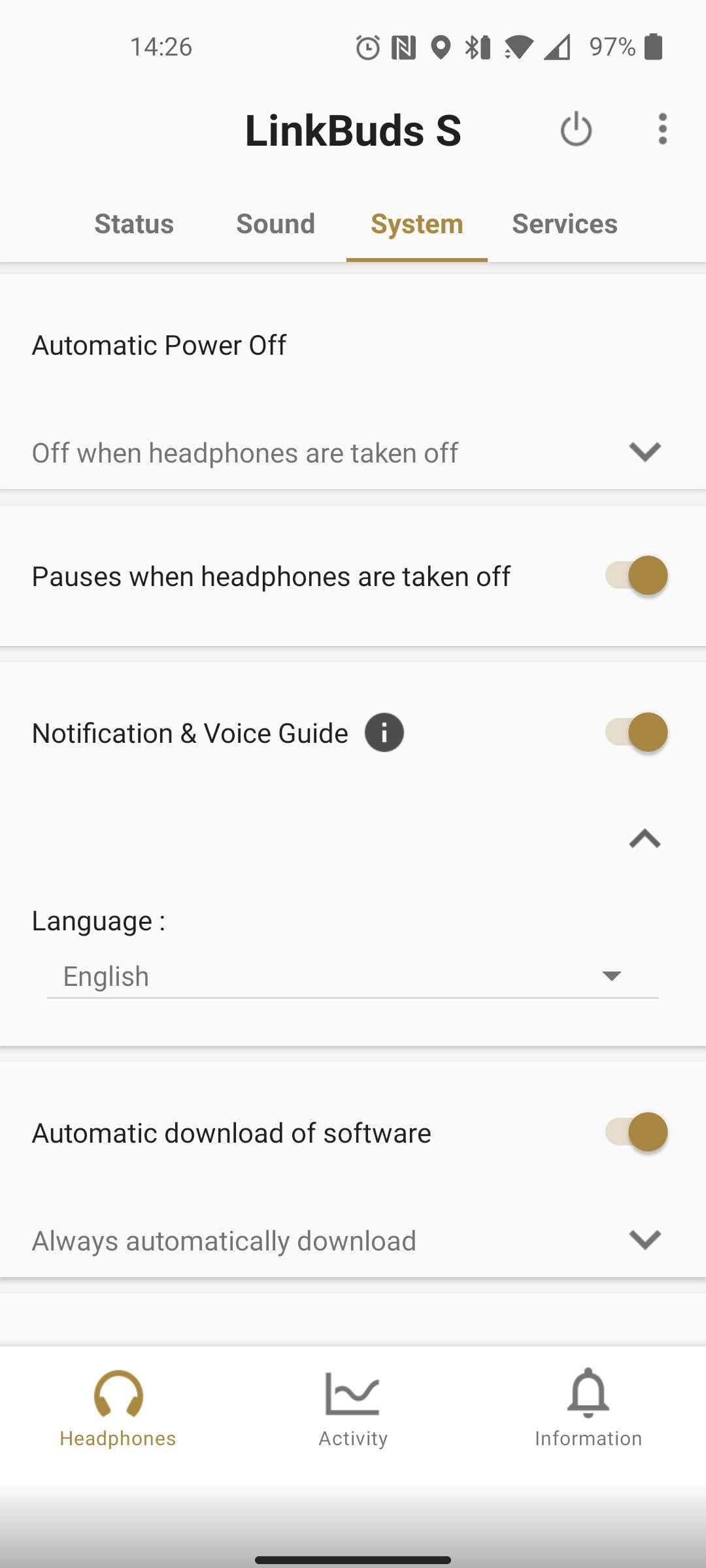Show info about Notification & Voice Guide
This screenshot has width=706, height=1568.
(x=384, y=732)
